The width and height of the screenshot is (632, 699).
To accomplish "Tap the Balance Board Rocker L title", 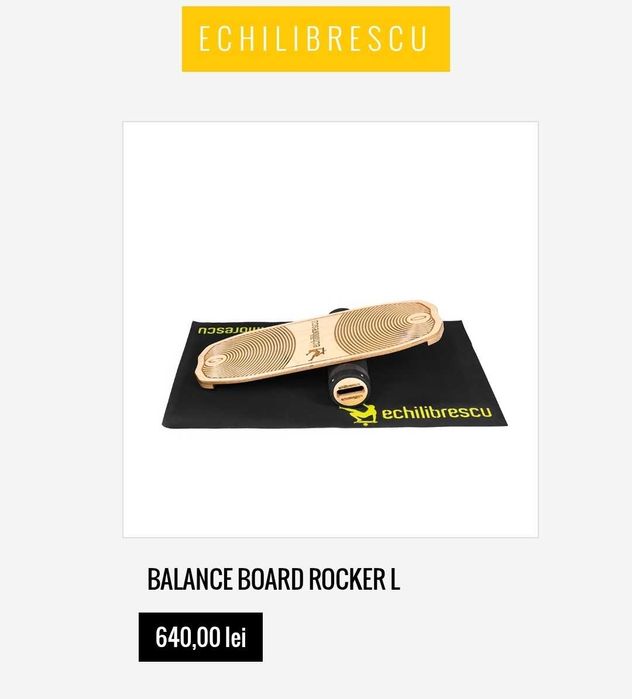I will click(x=273, y=580).
